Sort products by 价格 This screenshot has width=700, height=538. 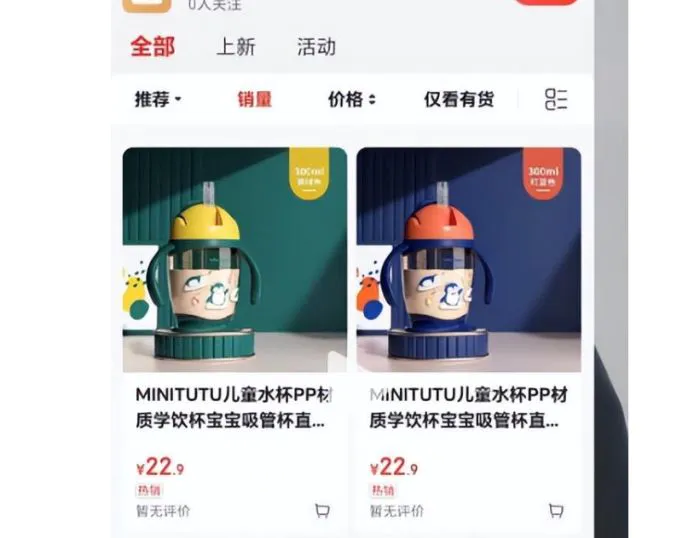point(351,99)
